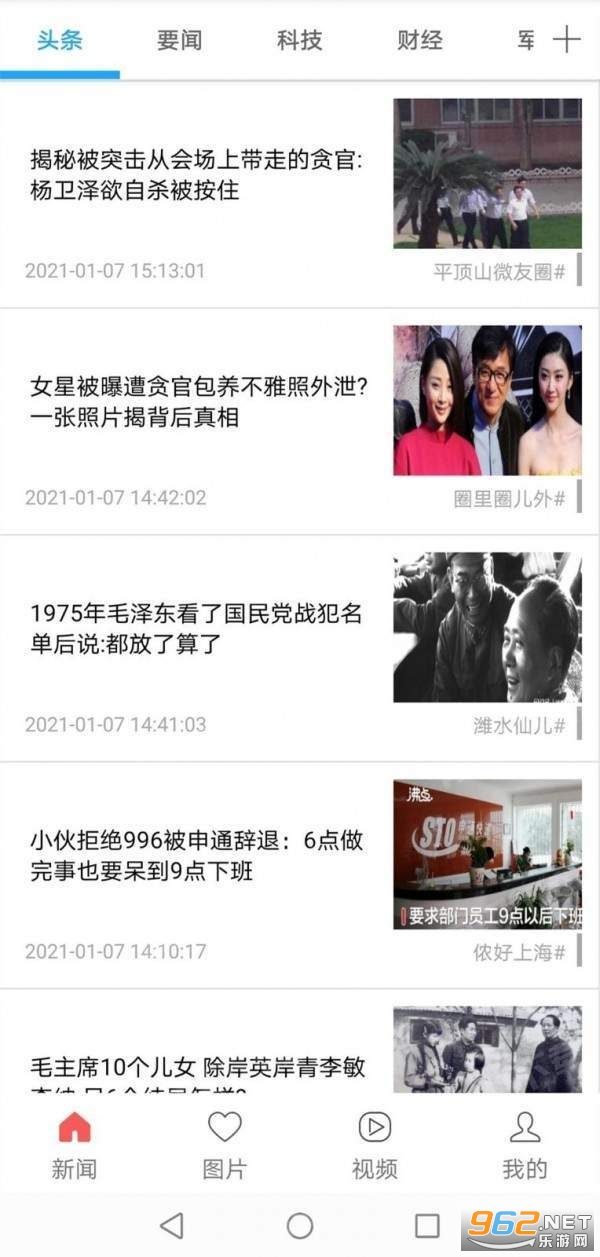Select the 头条 tab
The height and width of the screenshot is (1257, 600).
click(60, 40)
